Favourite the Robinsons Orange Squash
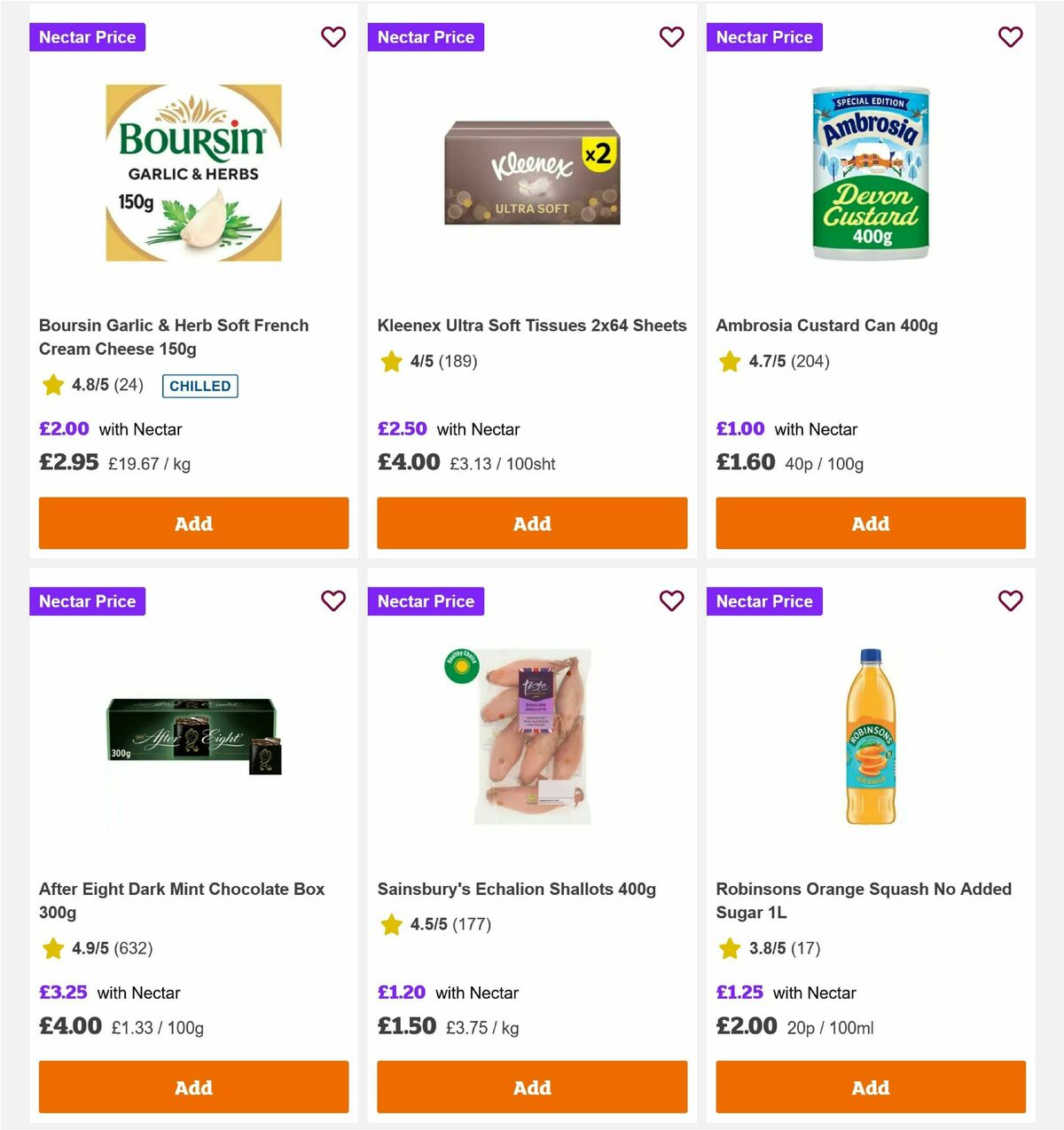This screenshot has height=1130, width=1064. coord(1010,601)
